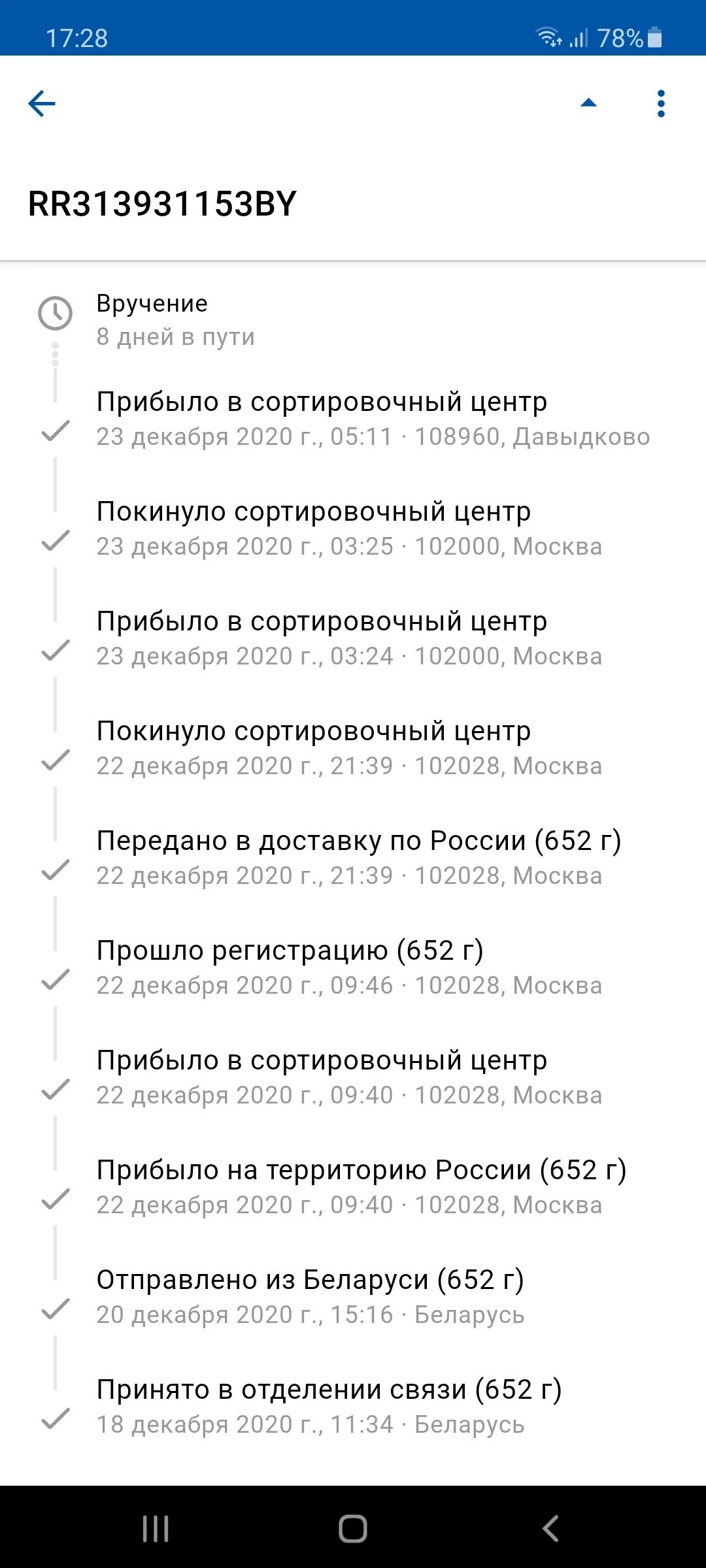Go back using the top-left arrow
The height and width of the screenshot is (1568, 706).
coord(42,103)
